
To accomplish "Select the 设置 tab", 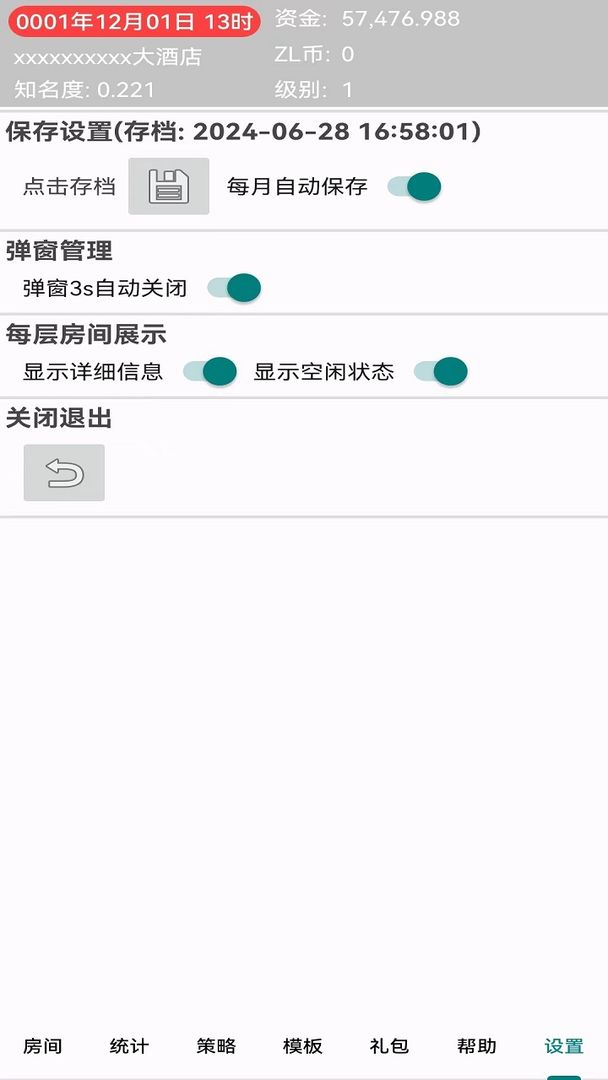I will pos(563,1046).
